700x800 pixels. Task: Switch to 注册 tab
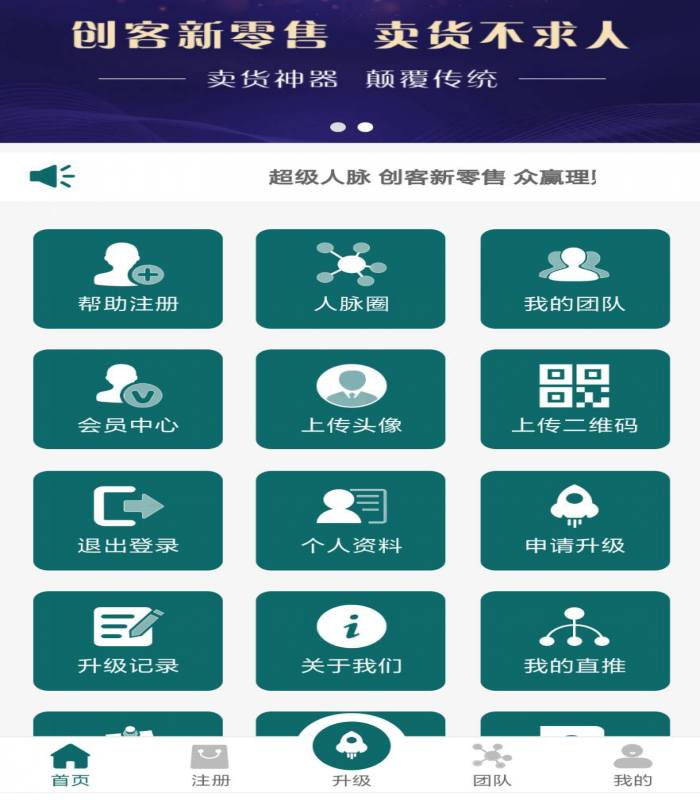(211, 766)
